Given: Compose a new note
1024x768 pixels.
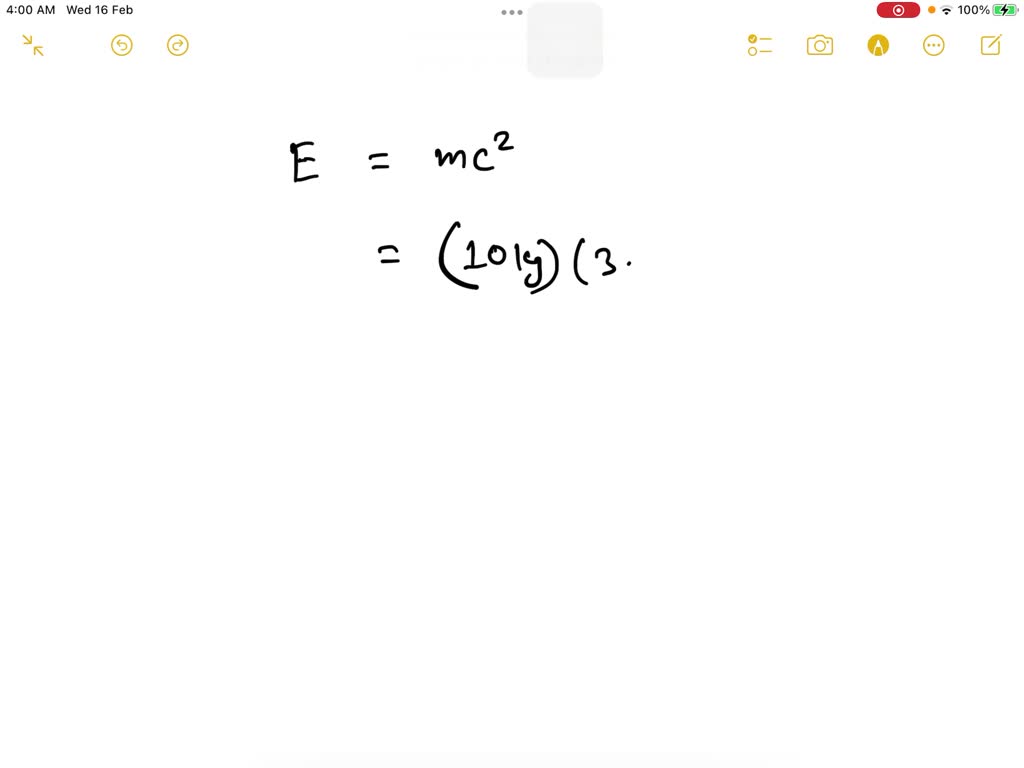Looking at the screenshot, I should tap(991, 45).
